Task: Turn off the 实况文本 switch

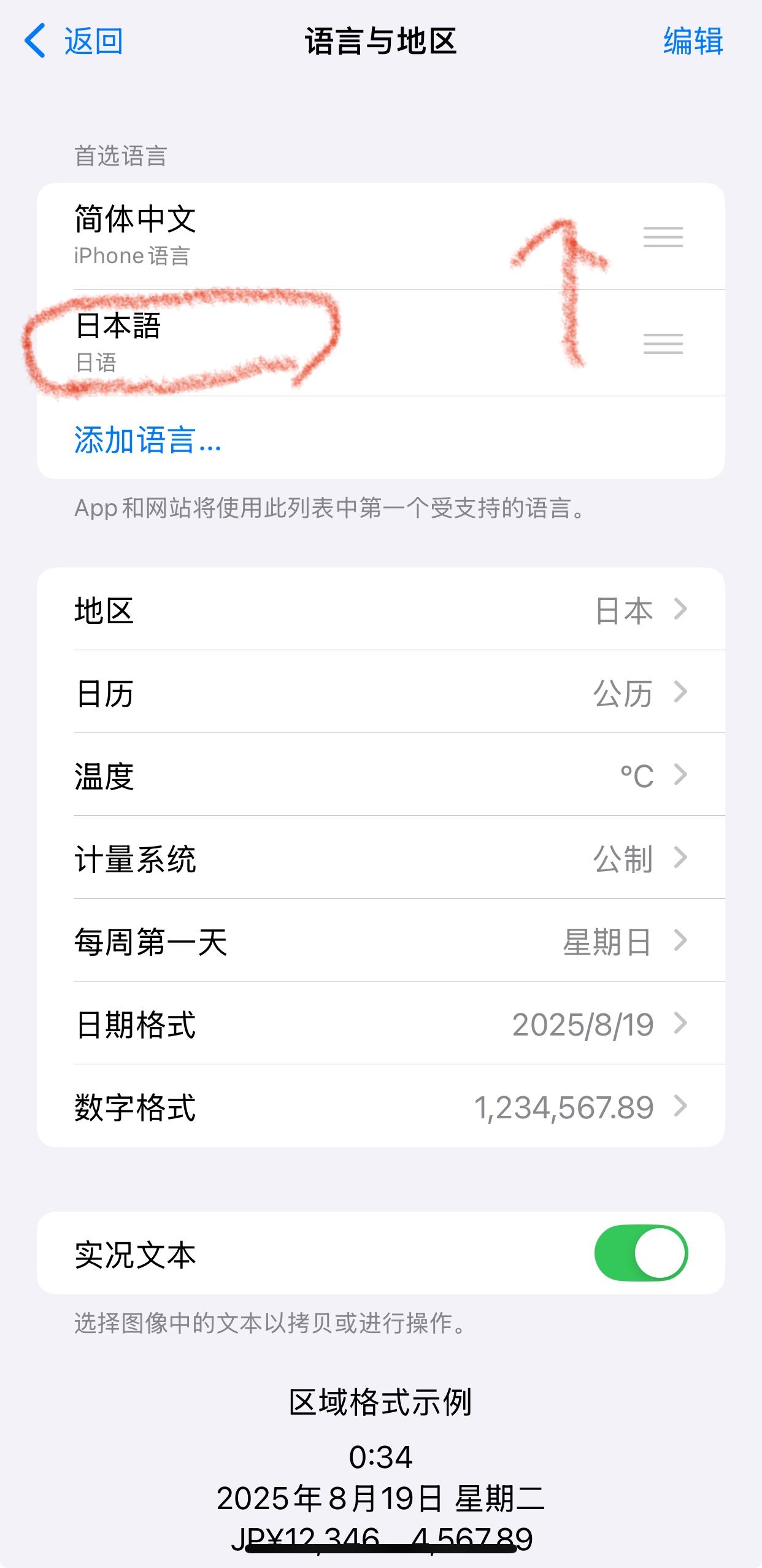Action: (x=641, y=1253)
